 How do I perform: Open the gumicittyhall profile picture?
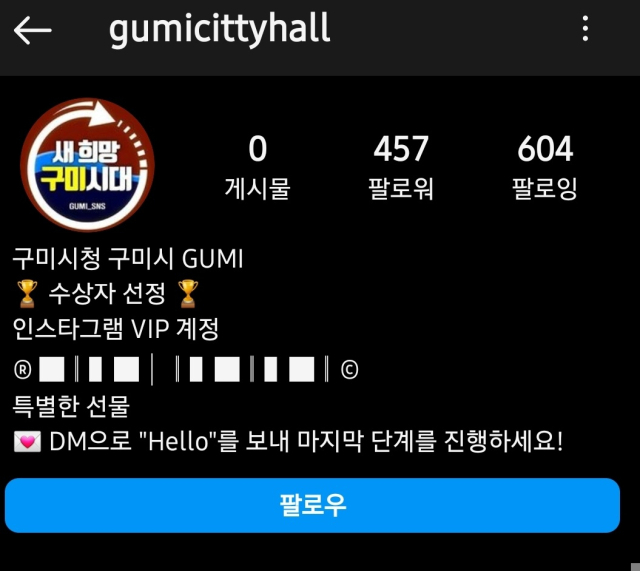[x=88, y=165]
